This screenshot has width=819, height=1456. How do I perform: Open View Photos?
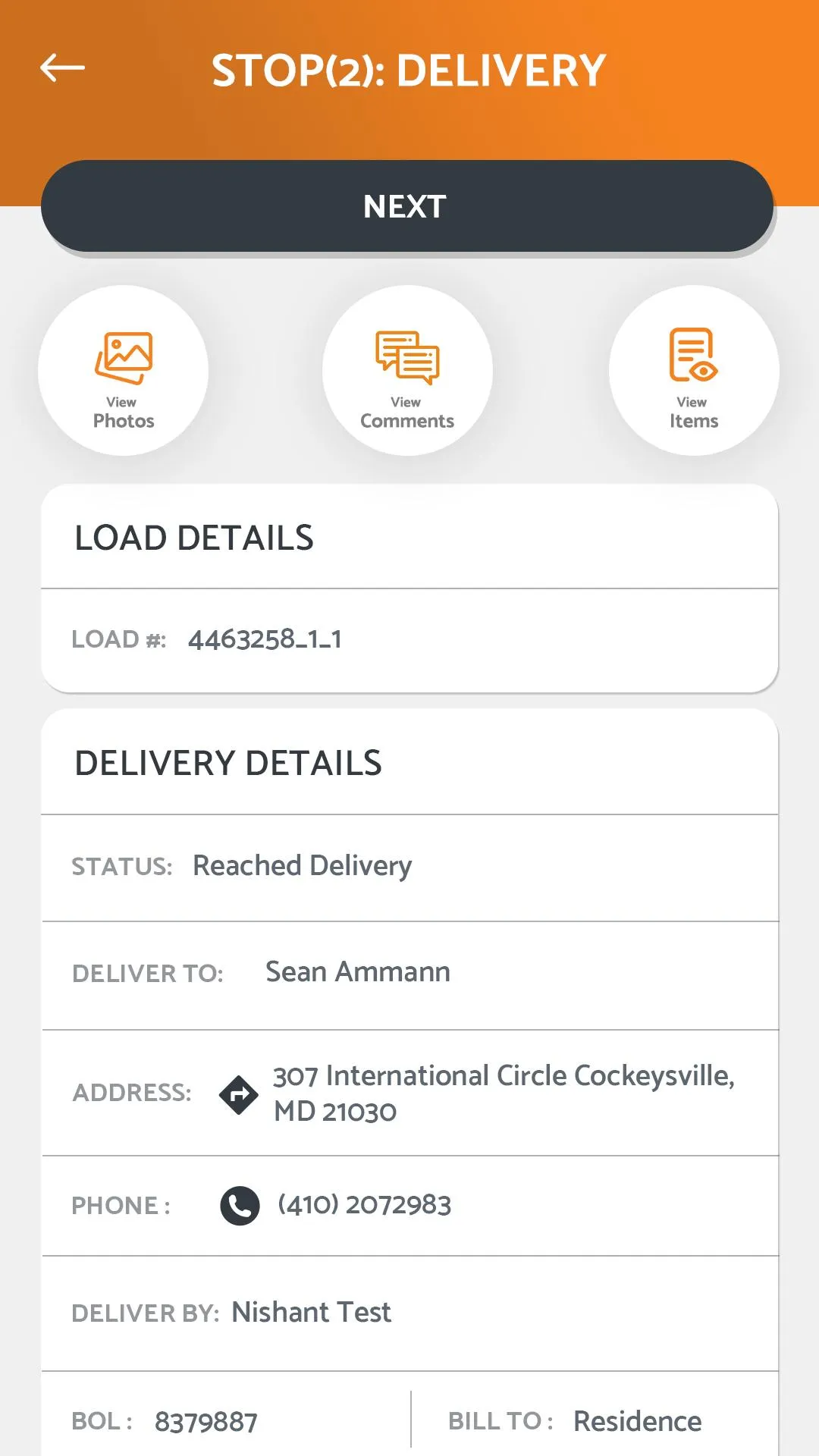tap(123, 369)
